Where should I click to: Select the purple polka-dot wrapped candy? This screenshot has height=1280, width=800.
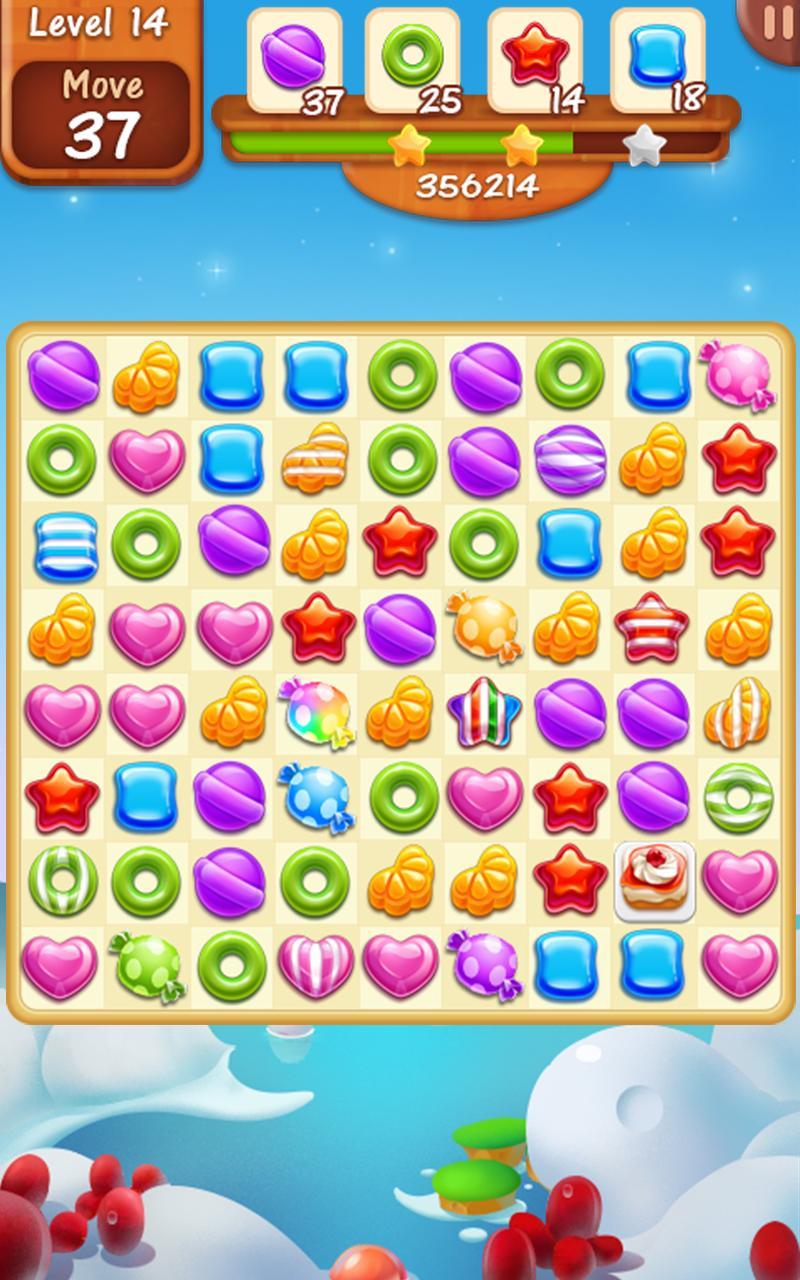[484, 965]
